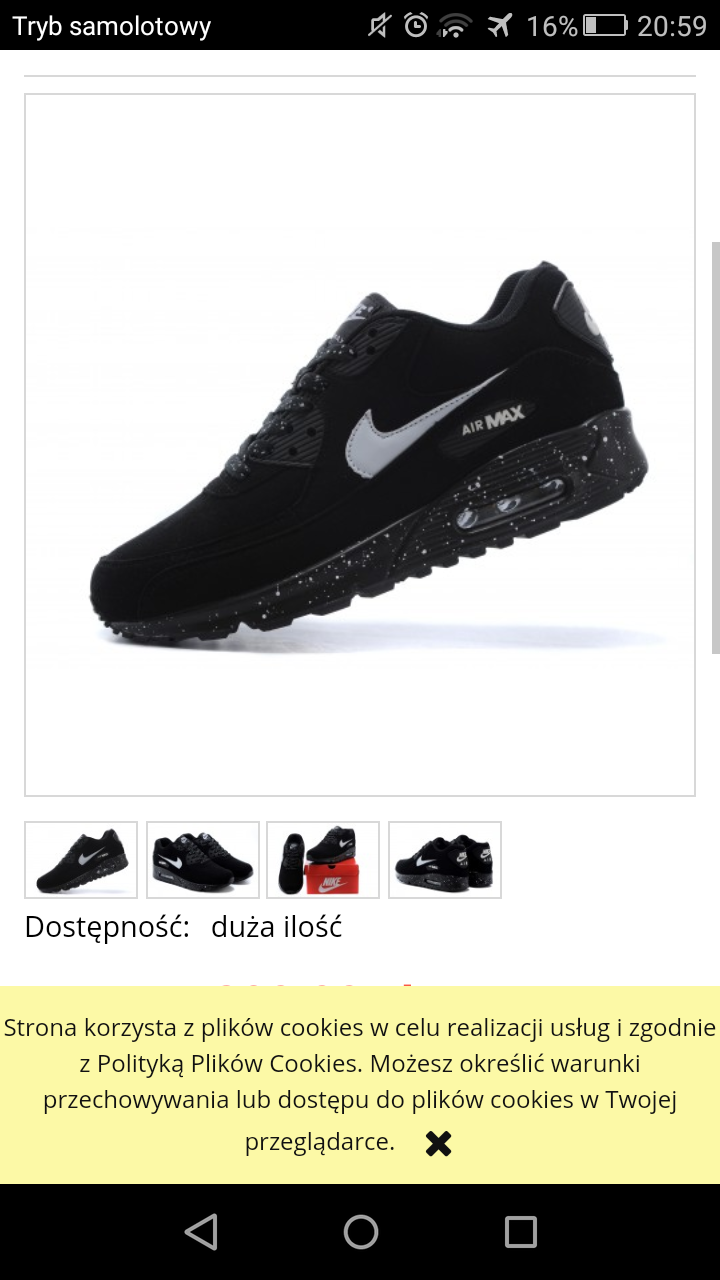This screenshot has height=1280, width=720.
Task: Select the third thumbnail with red Nike box
Action: point(323,860)
